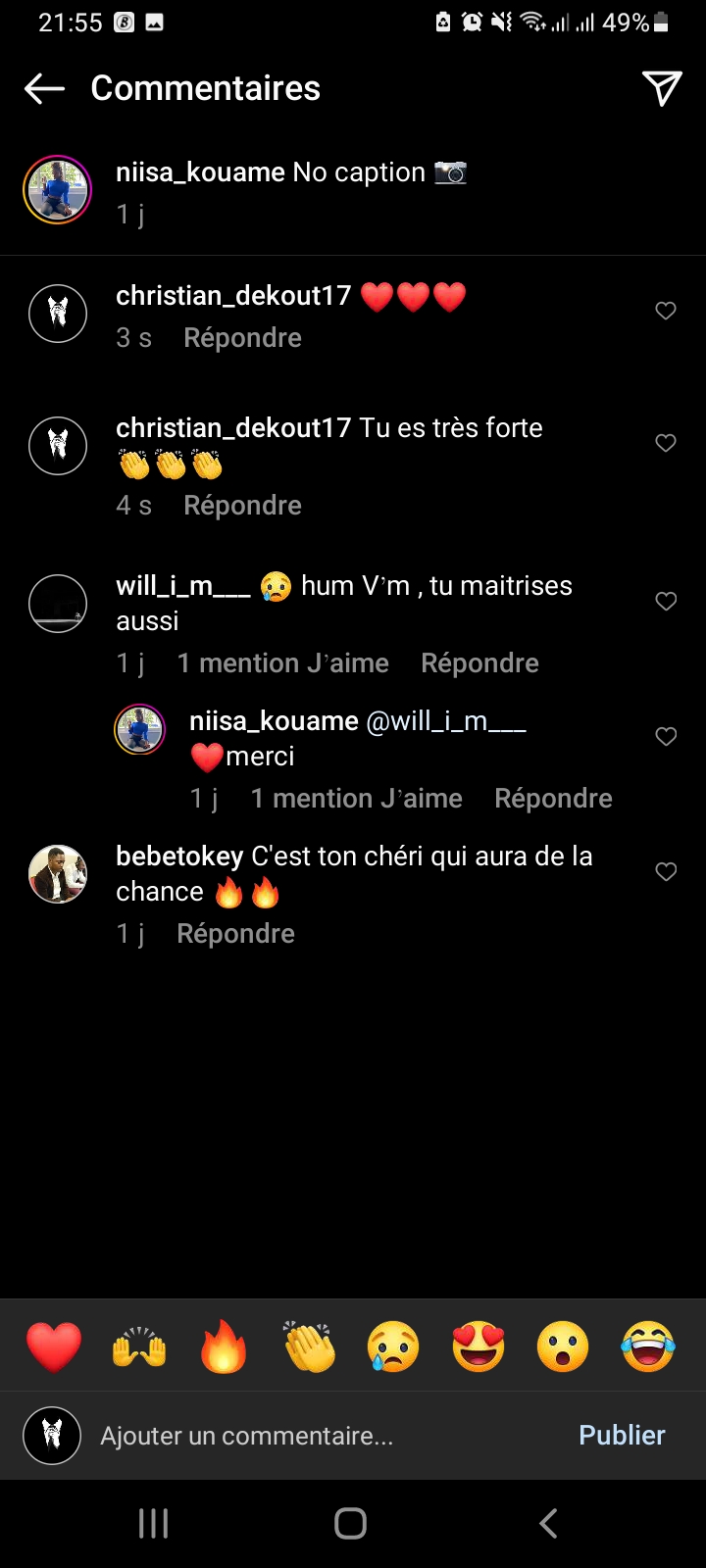
Task: Like the comment from will_i_m___
Action: 666,601
